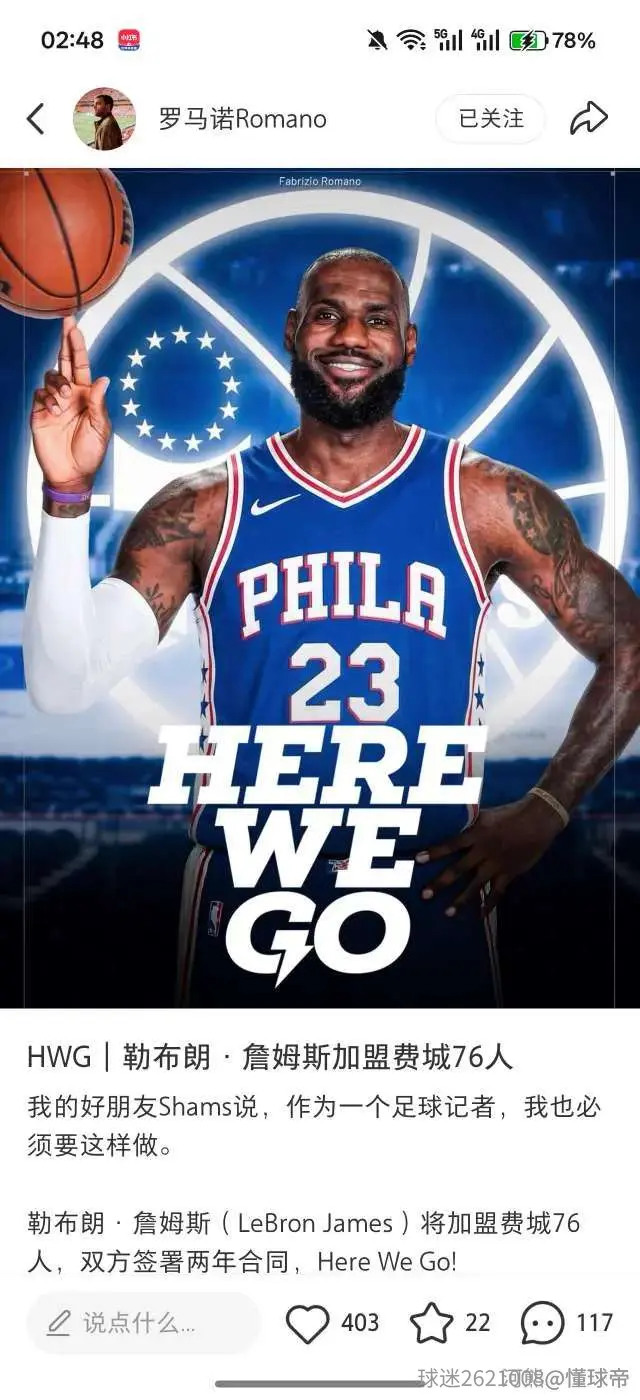Tap the 说点什么 comment input field

143,1323
